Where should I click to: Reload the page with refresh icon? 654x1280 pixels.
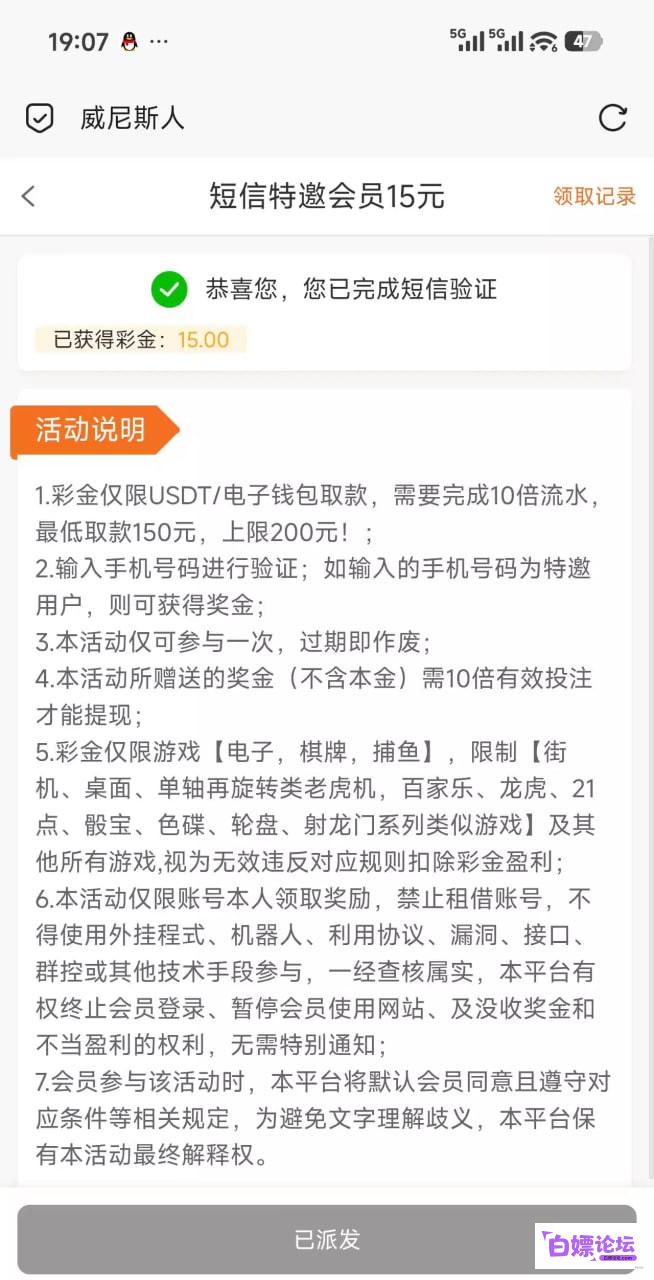[x=612, y=118]
